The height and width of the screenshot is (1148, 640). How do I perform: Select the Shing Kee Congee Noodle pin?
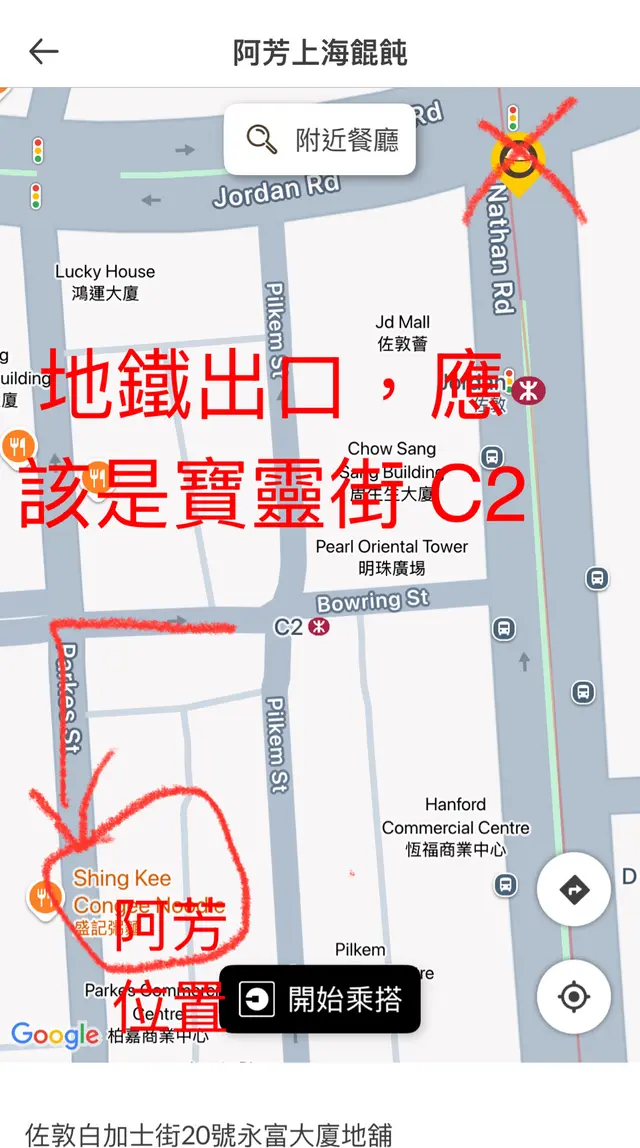[x=41, y=896]
